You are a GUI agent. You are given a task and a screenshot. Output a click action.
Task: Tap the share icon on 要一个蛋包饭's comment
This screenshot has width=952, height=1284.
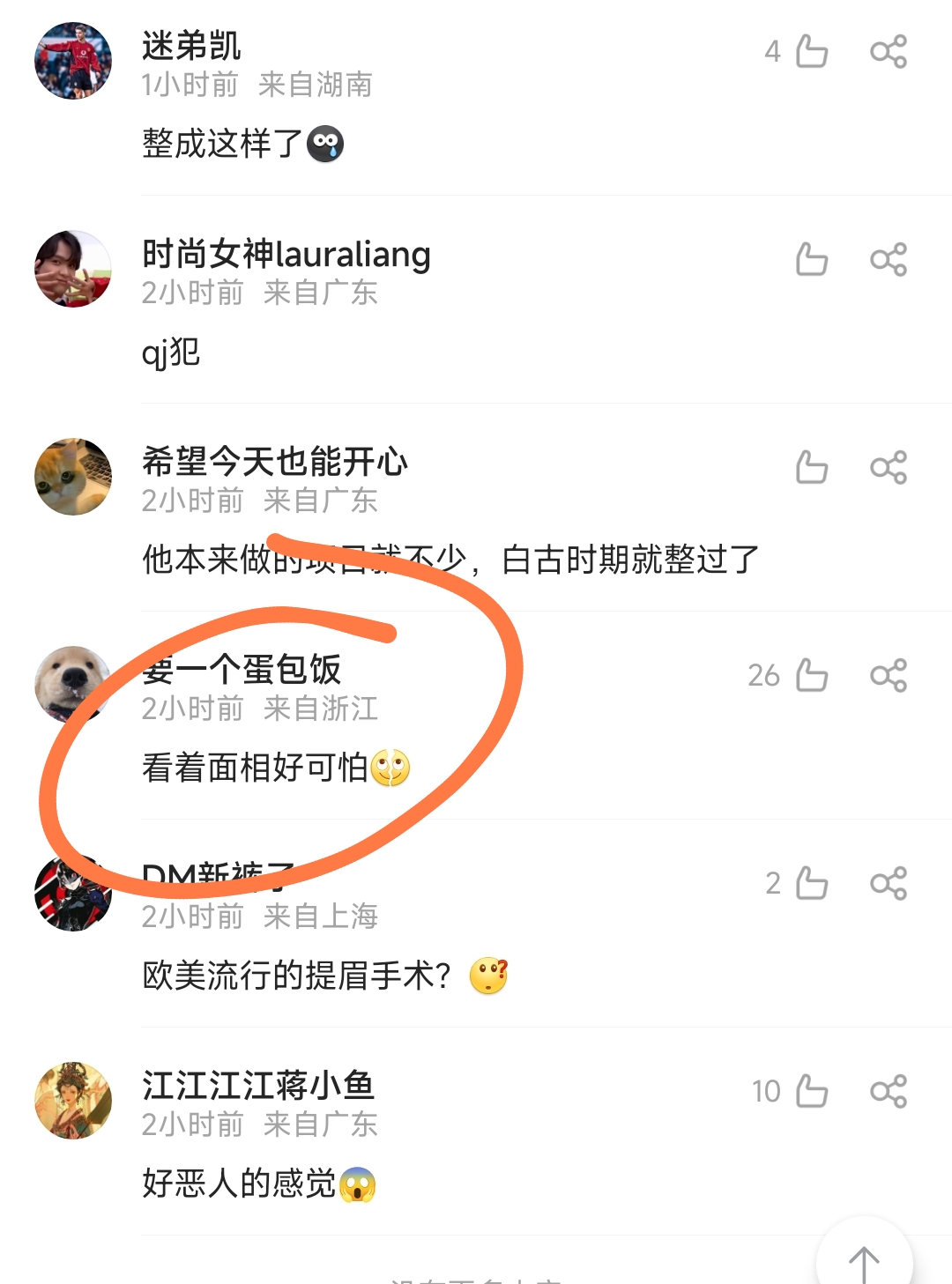pyautogui.click(x=890, y=675)
